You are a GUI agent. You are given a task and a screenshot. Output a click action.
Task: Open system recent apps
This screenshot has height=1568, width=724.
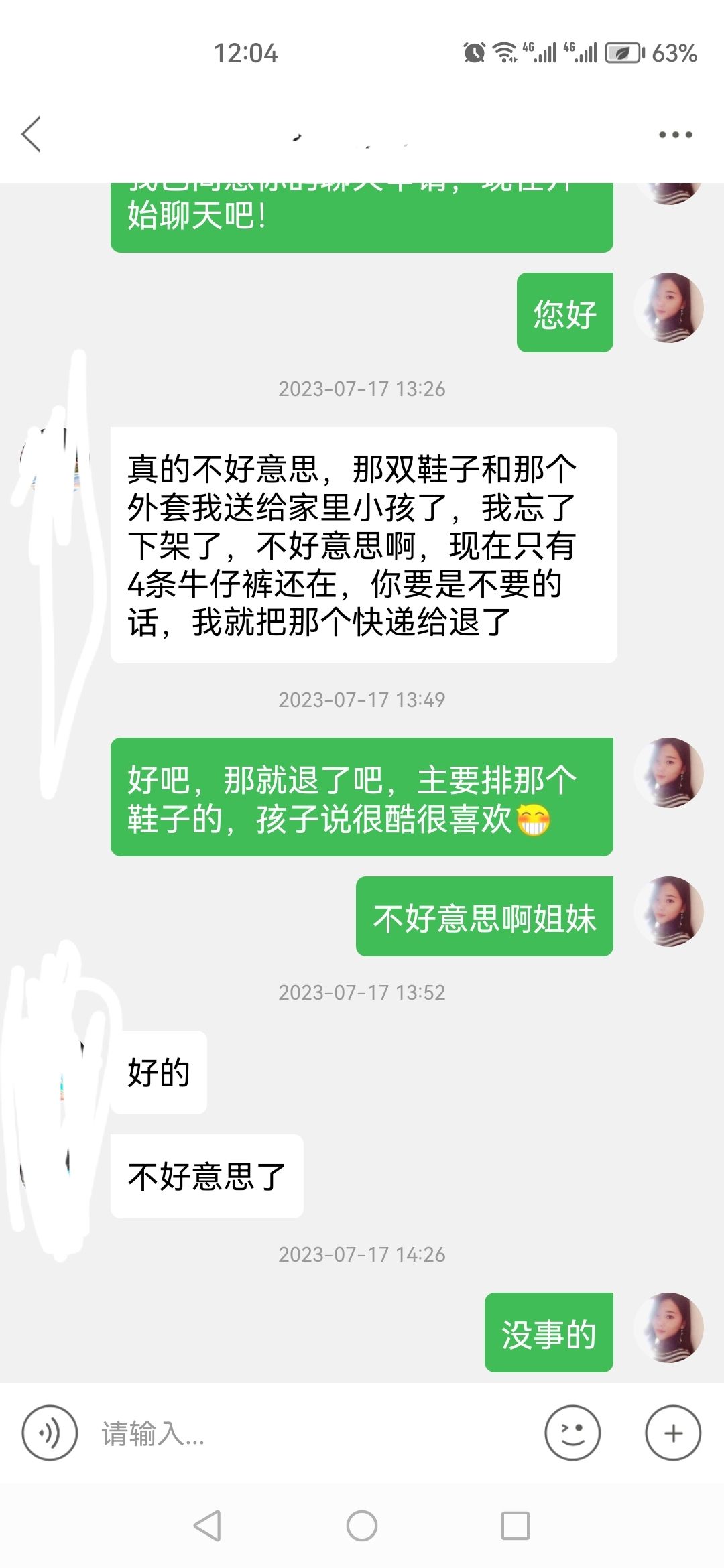[516, 1526]
